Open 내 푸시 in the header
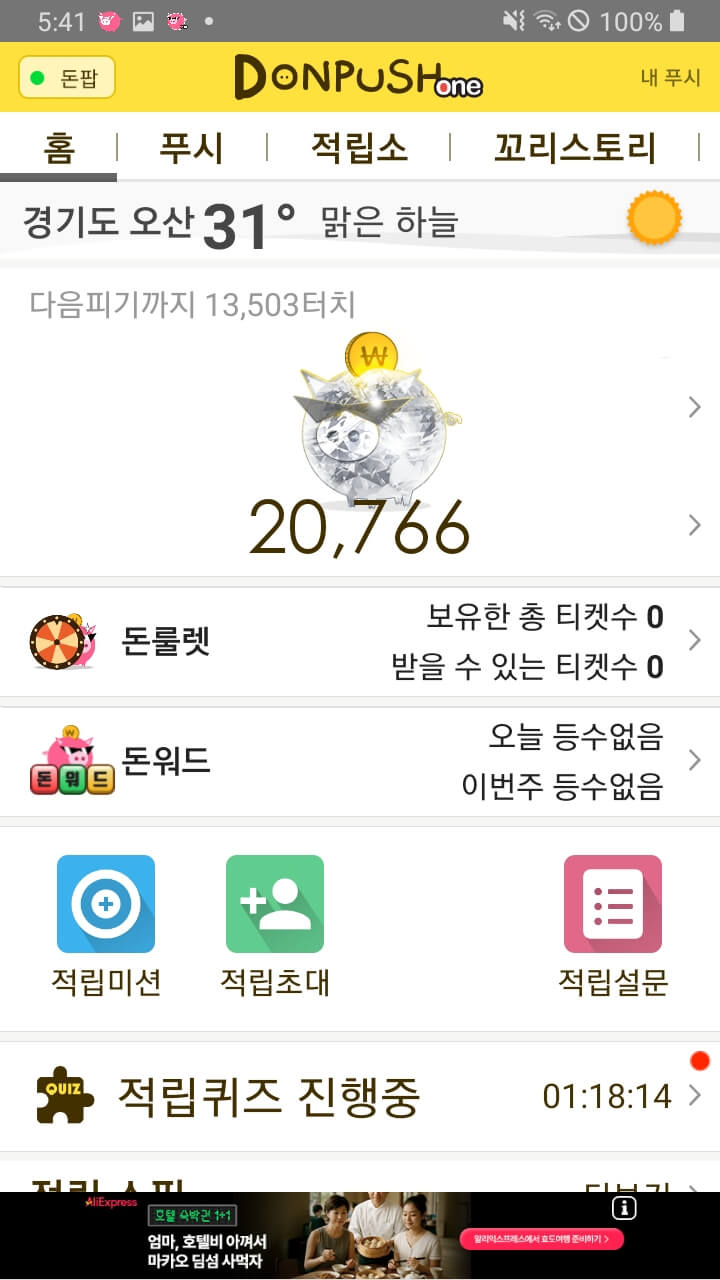 [670, 77]
